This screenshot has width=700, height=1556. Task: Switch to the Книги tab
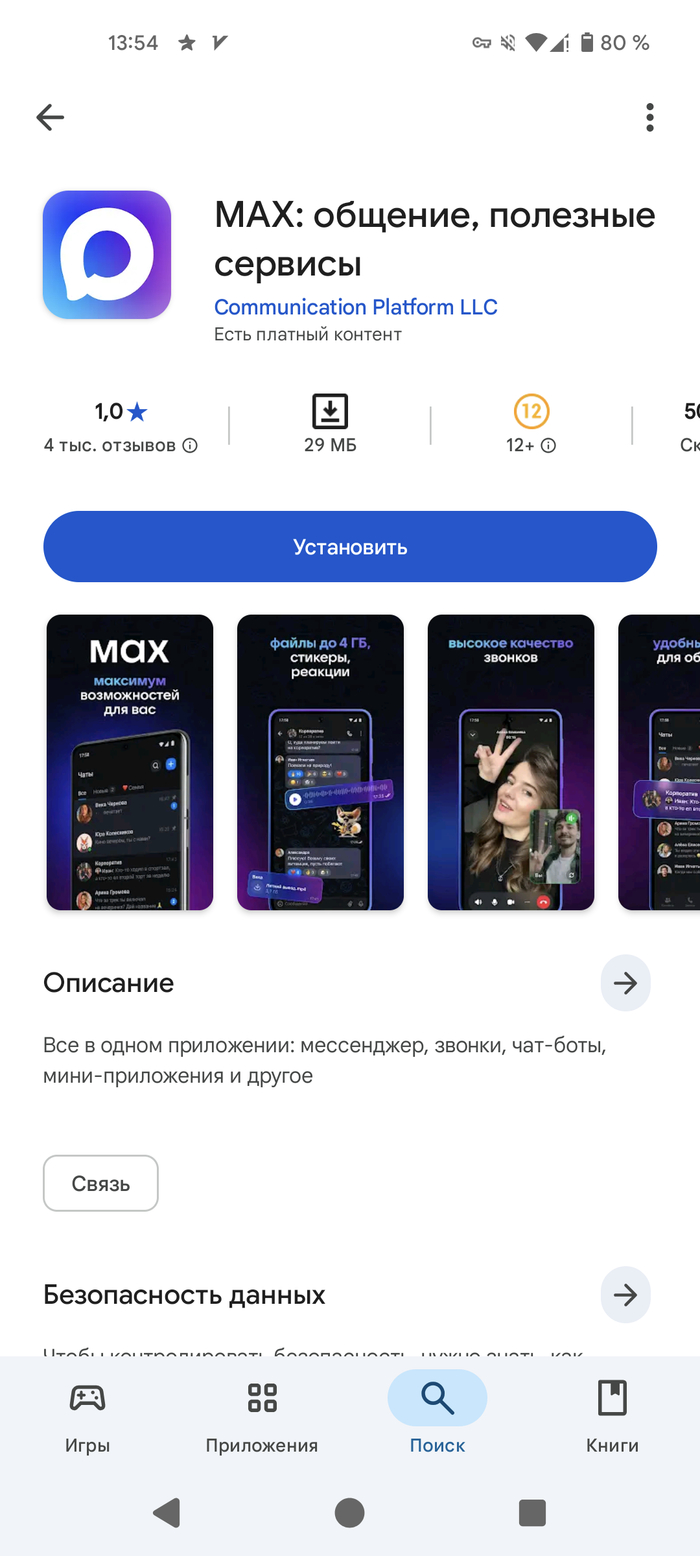click(612, 1418)
